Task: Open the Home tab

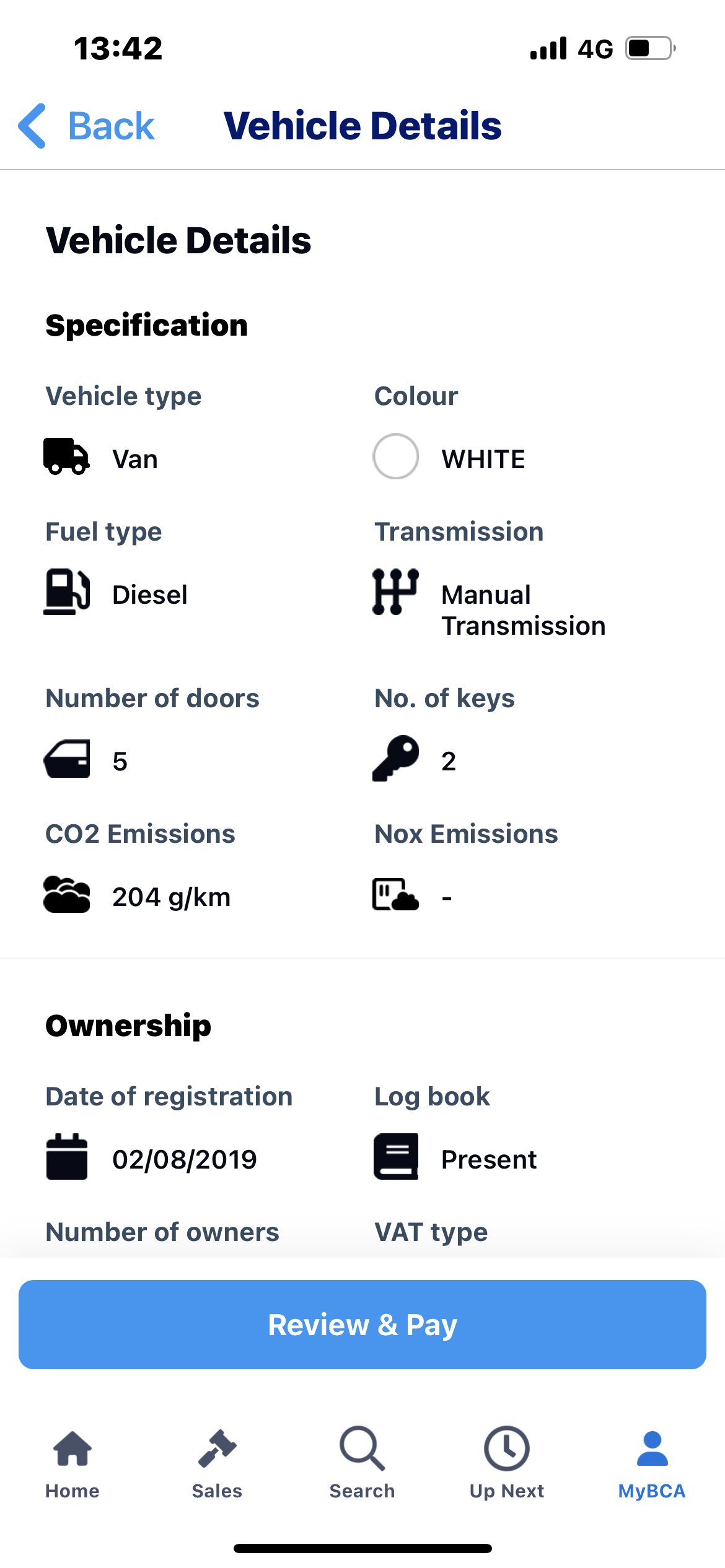Action: (x=72, y=1464)
